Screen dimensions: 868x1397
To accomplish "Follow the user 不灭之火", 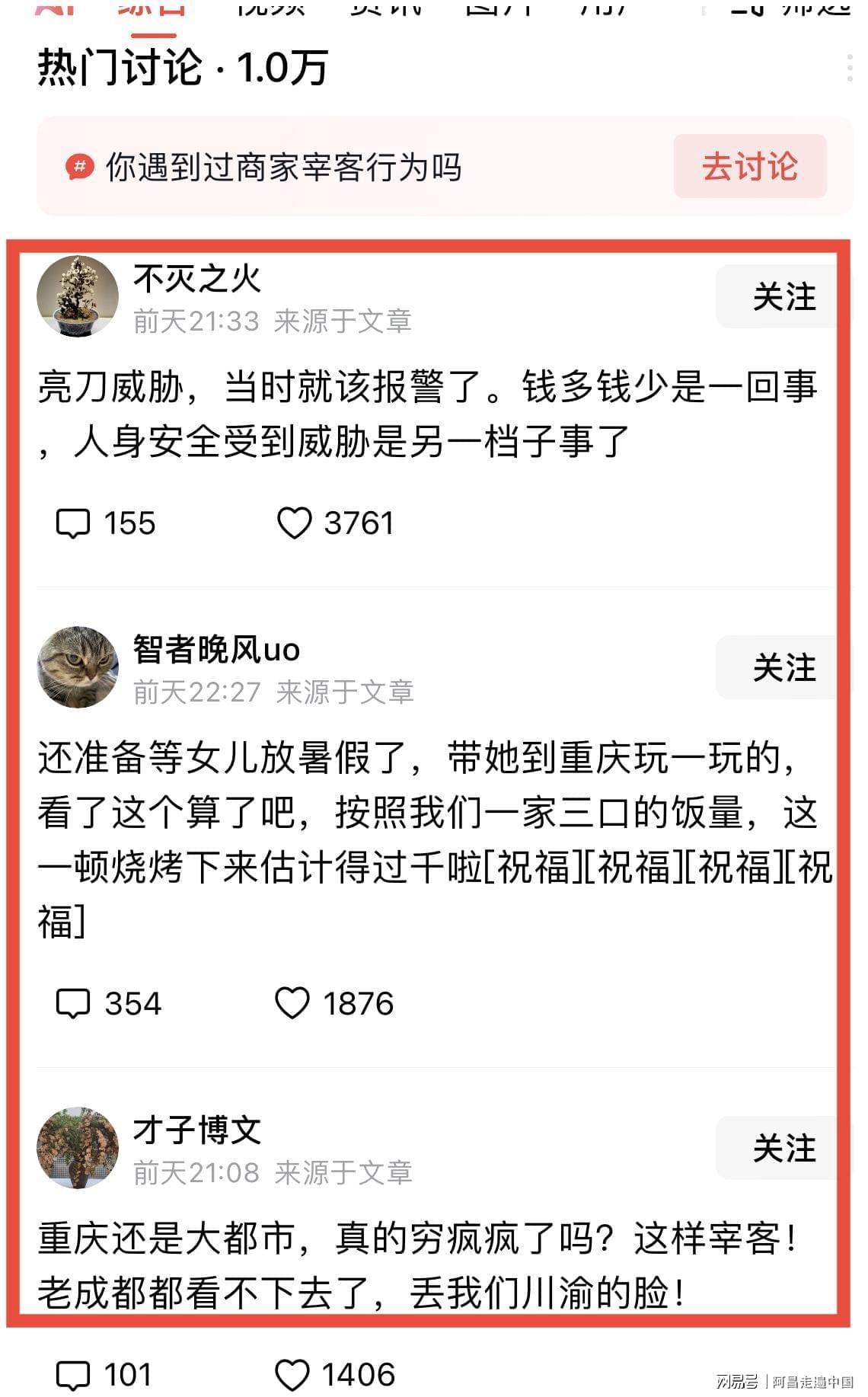I will tap(783, 296).
